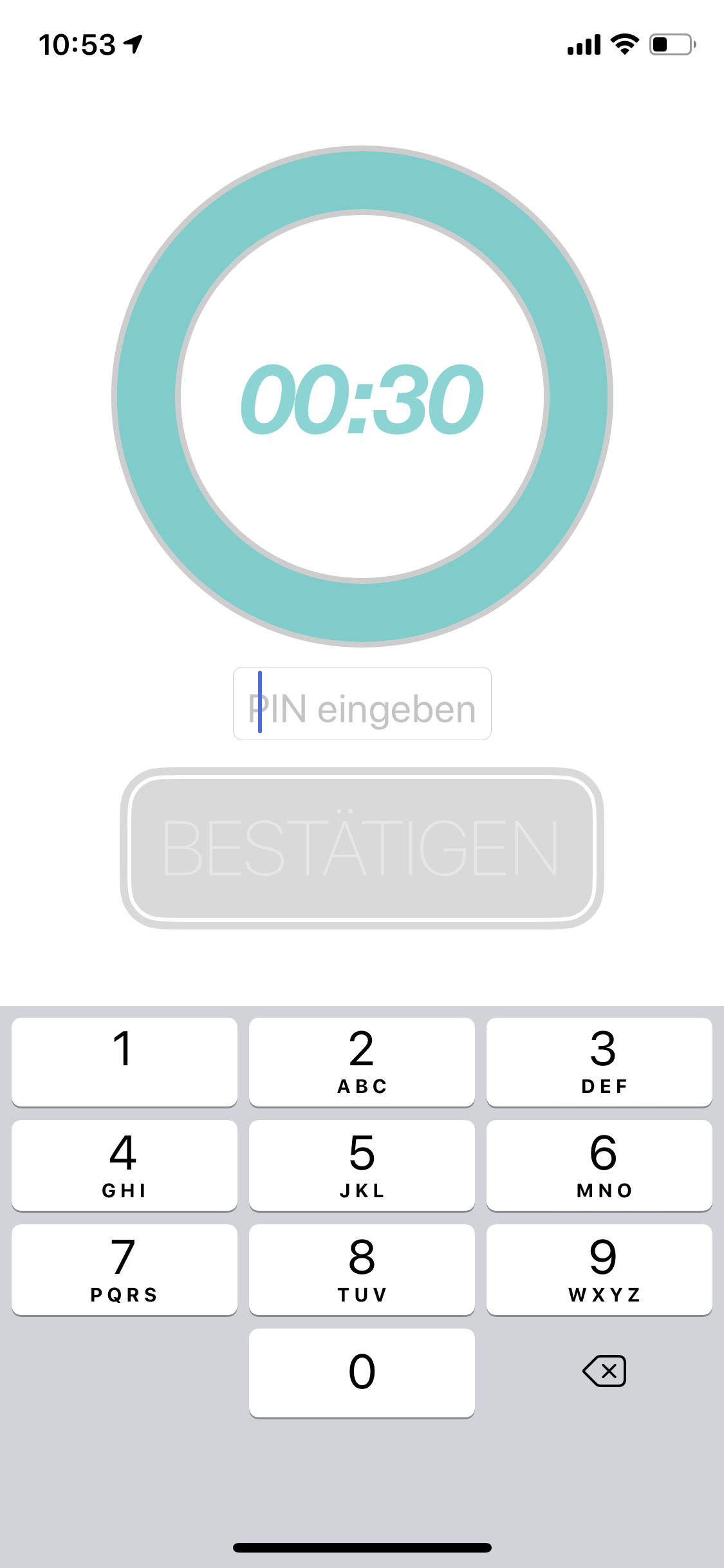Tap the BESTÄTIGEN button
Screen dimensions: 724x1568
[x=362, y=848]
